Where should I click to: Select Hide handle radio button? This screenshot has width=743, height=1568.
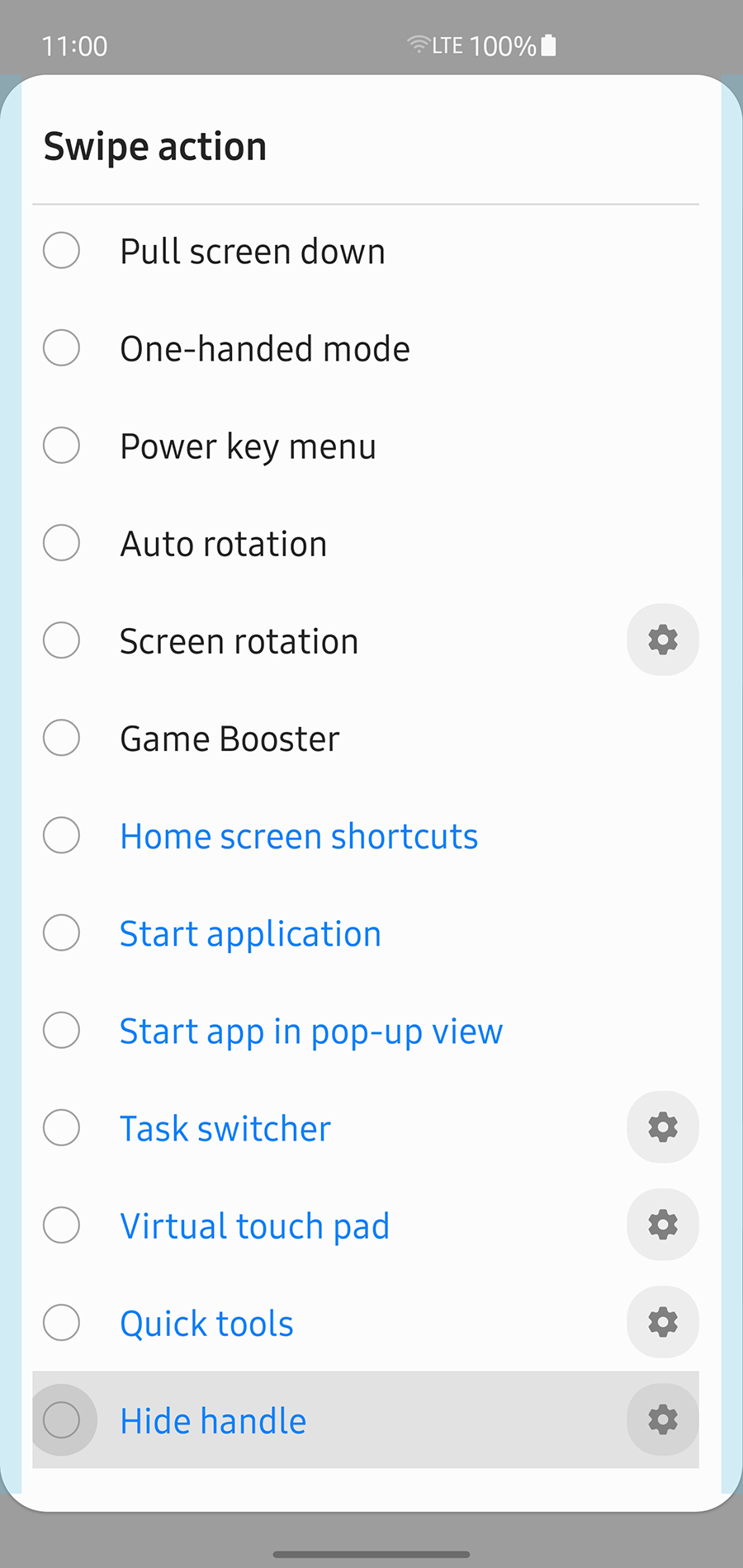pos(62,1419)
